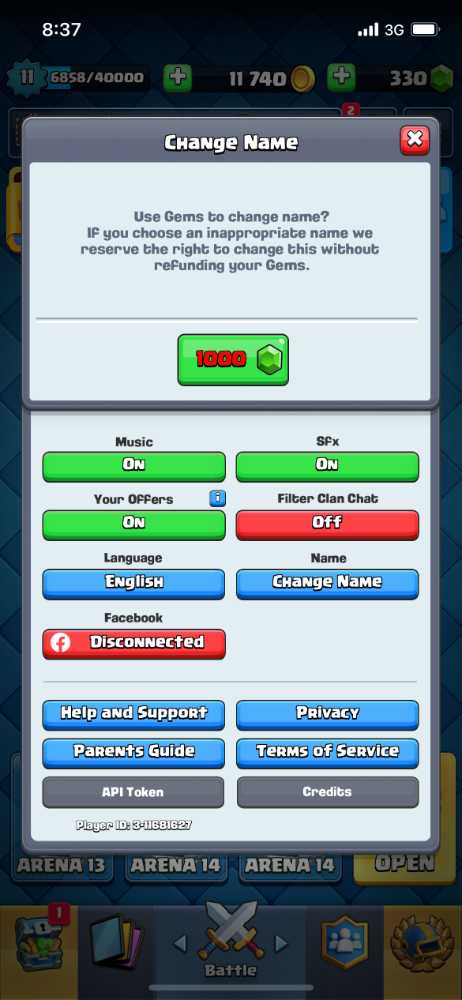Open the Parents Guide
462x1000 pixels.
pos(134,753)
